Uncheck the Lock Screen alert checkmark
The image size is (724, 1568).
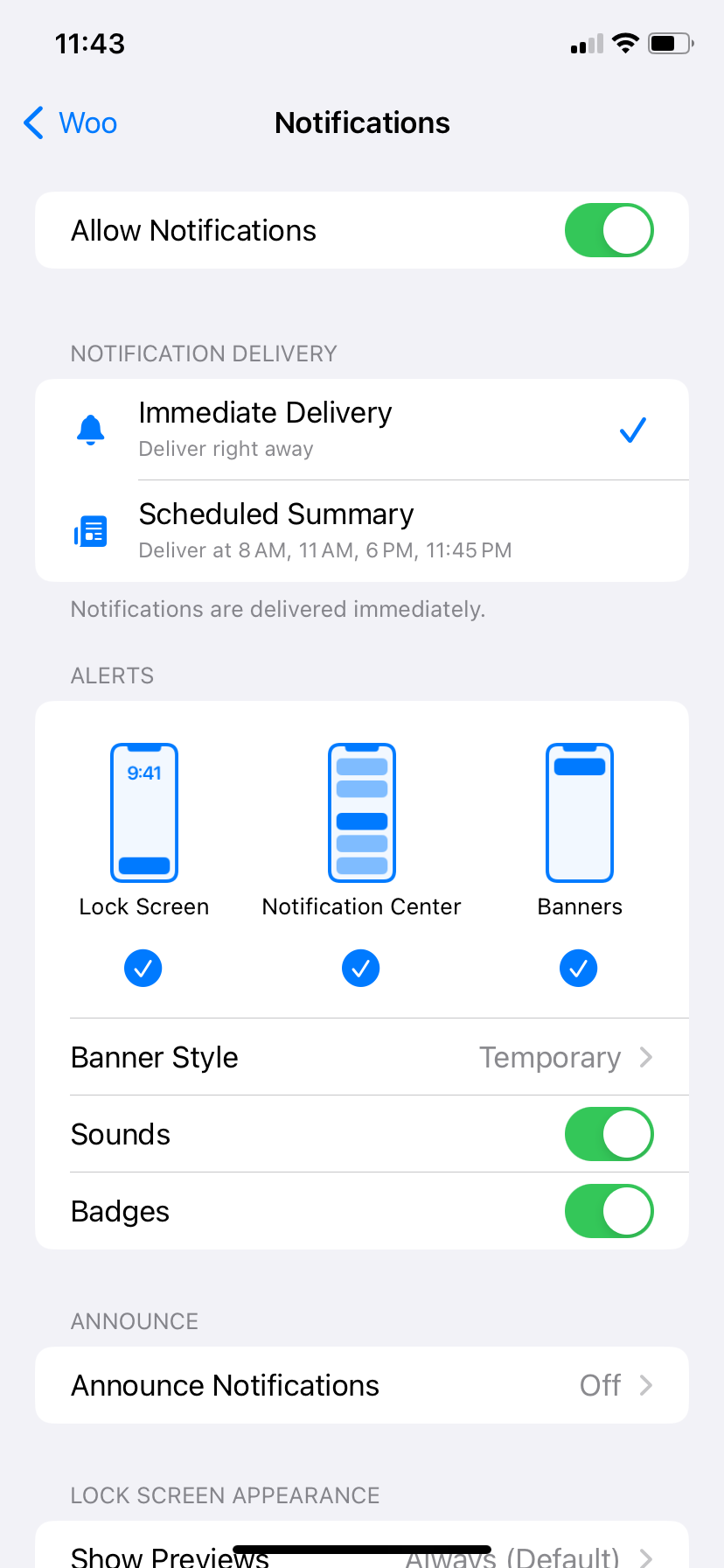point(143,968)
